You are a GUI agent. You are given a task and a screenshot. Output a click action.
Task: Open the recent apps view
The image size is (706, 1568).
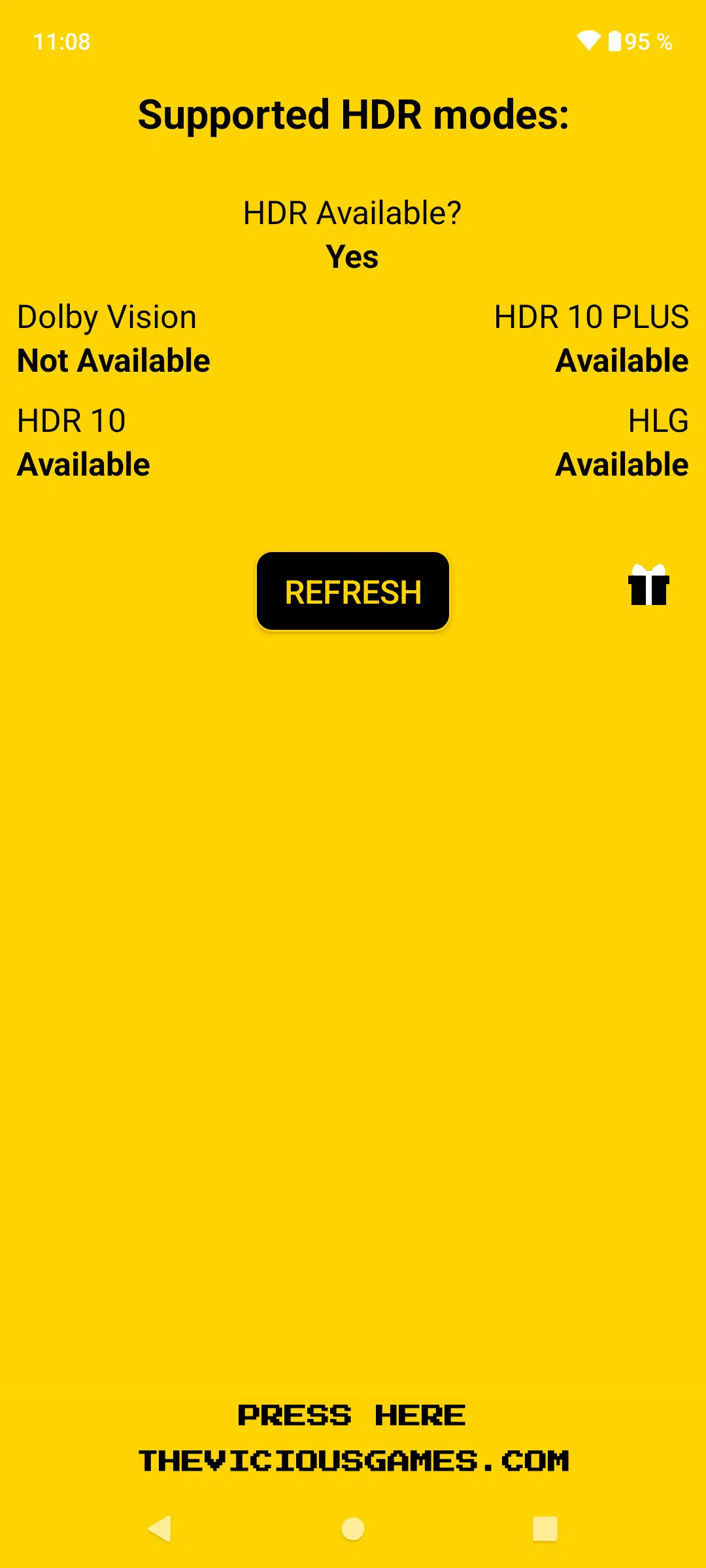(545, 1529)
